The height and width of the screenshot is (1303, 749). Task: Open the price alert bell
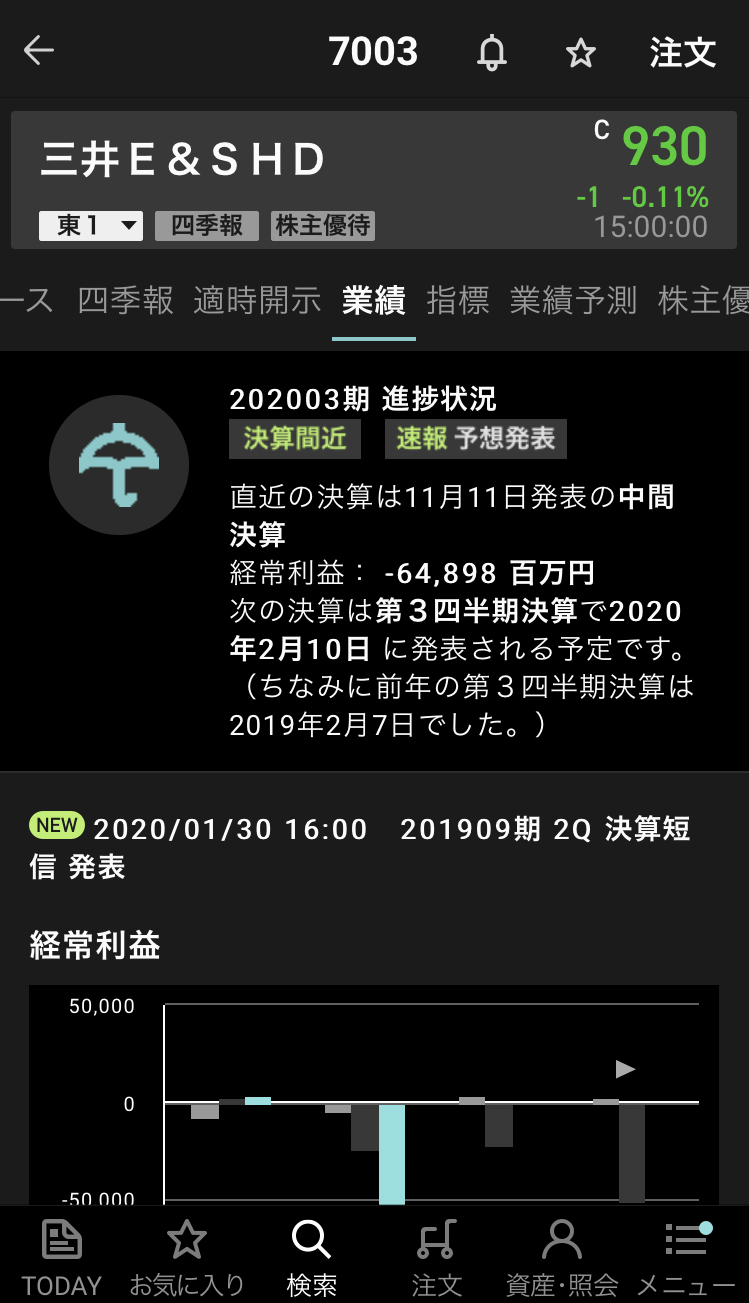click(491, 53)
